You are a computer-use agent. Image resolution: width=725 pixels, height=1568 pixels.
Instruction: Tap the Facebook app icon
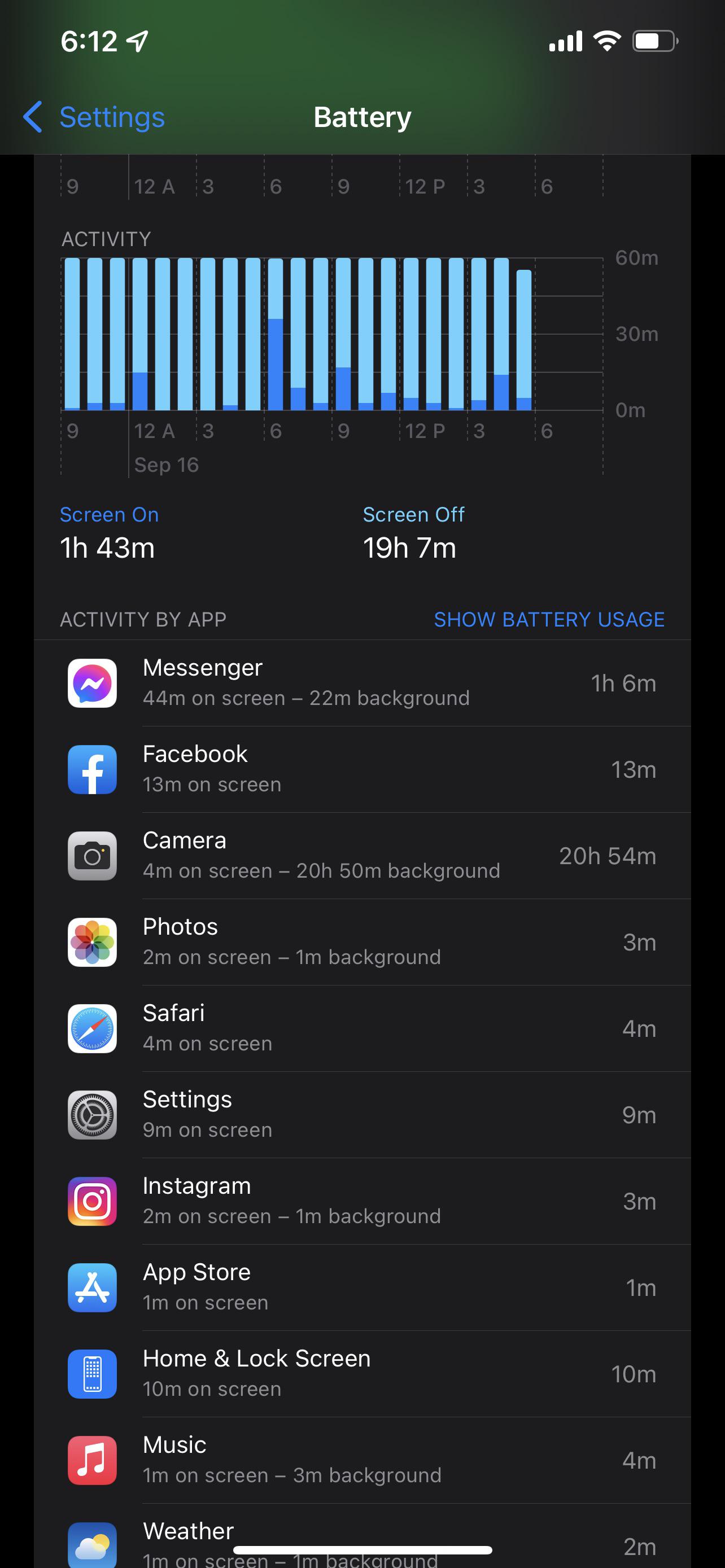pos(92,769)
